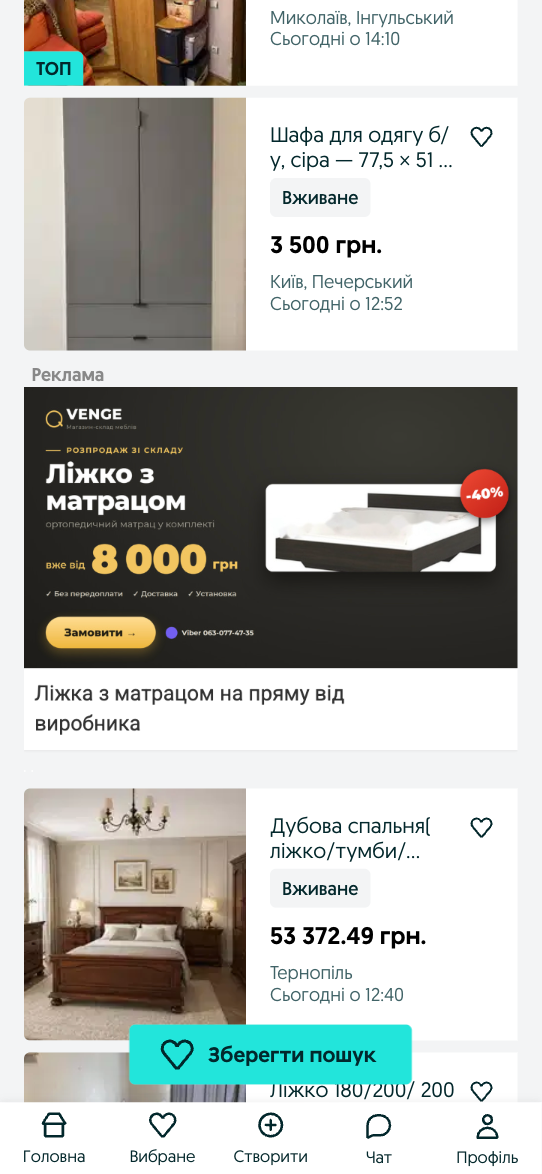Open the Чат tab
Screen dimensions: 542x1174
pos(379,1138)
